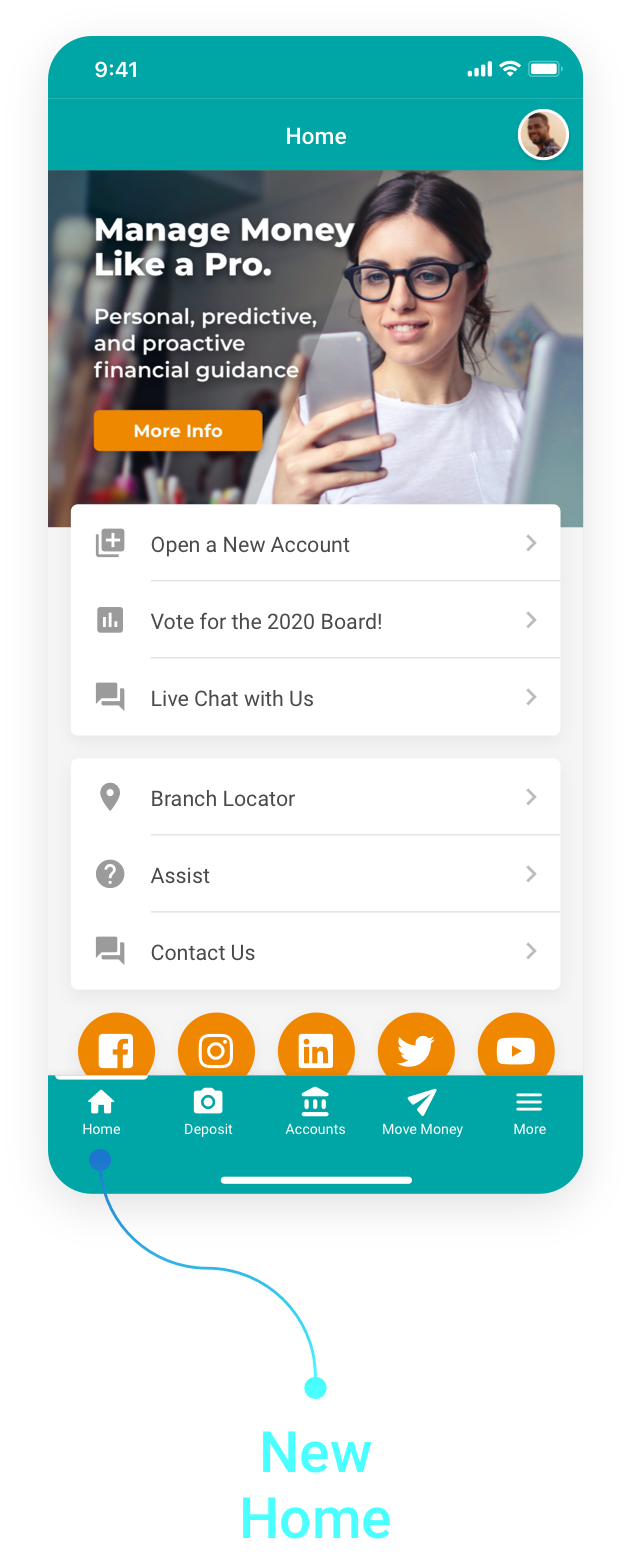Select the Move Money tab

click(422, 1112)
